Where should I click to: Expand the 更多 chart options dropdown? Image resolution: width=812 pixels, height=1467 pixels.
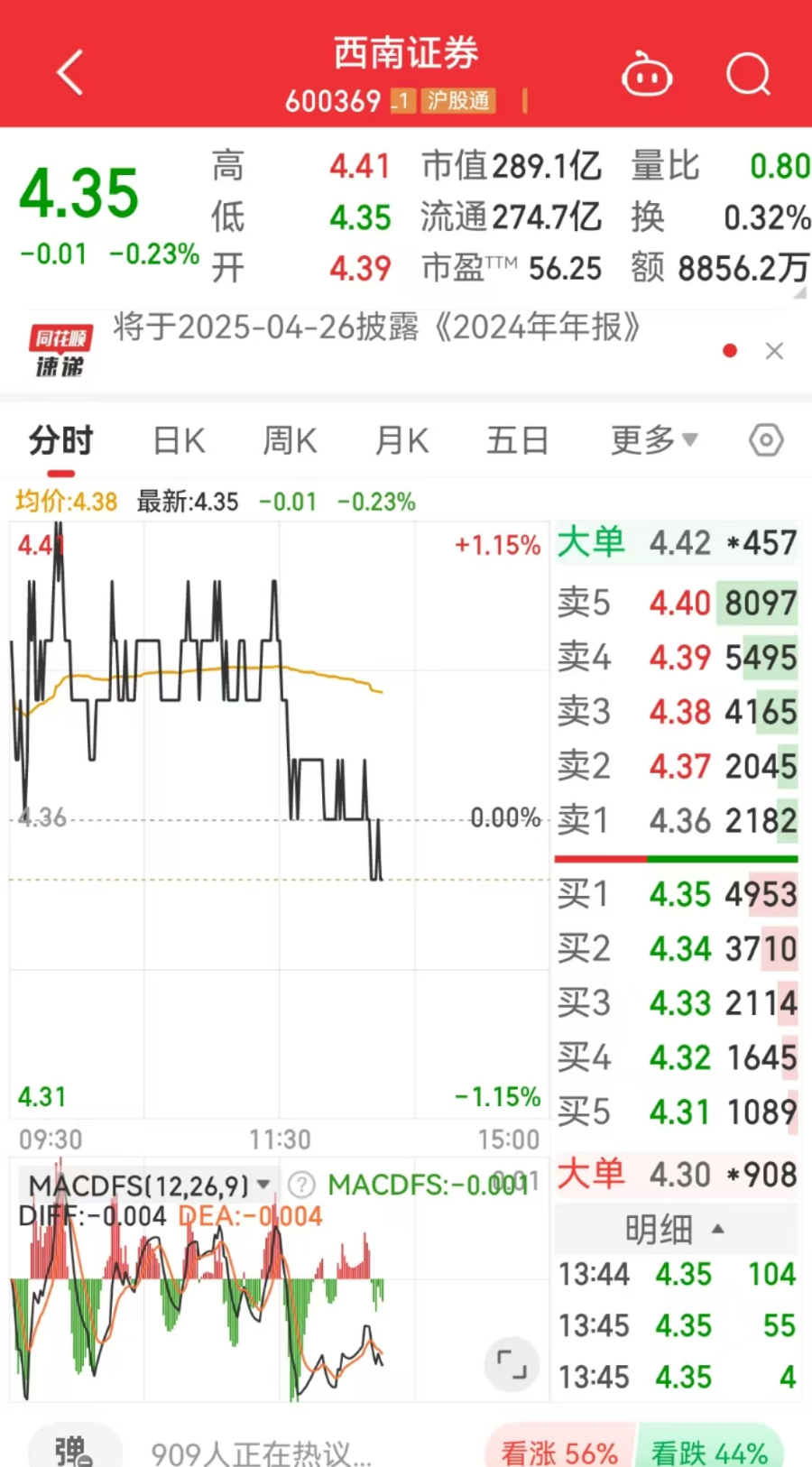click(x=653, y=440)
